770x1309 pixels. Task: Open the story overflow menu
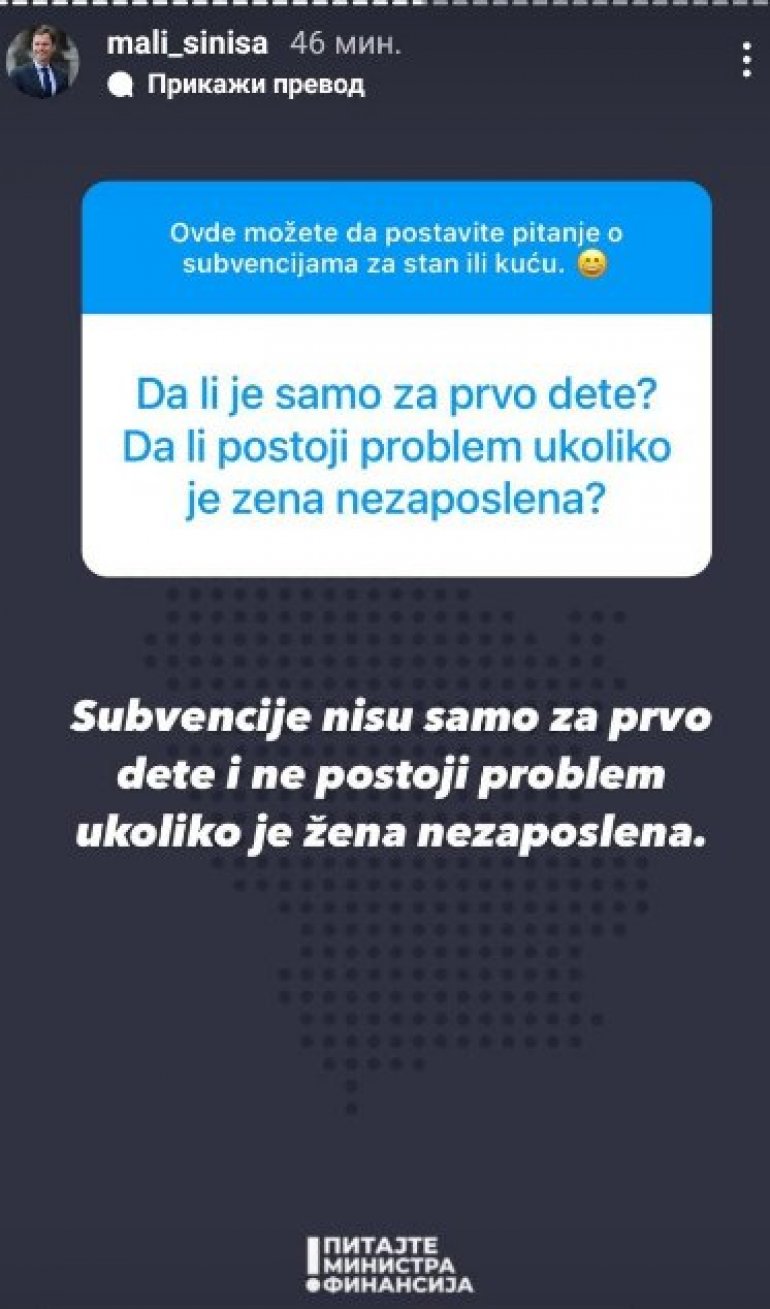click(746, 60)
